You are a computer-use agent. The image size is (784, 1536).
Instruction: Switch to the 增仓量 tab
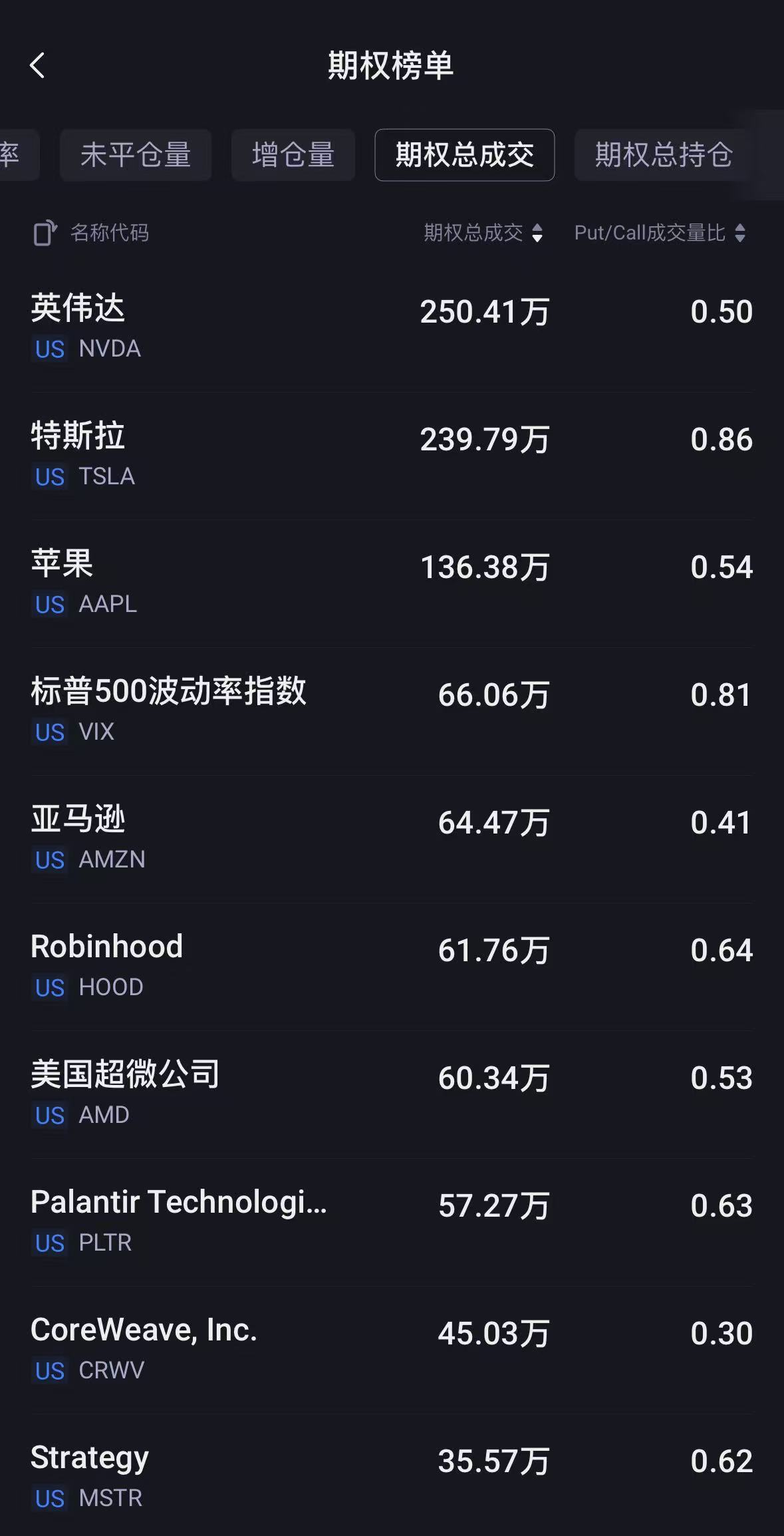click(x=293, y=155)
